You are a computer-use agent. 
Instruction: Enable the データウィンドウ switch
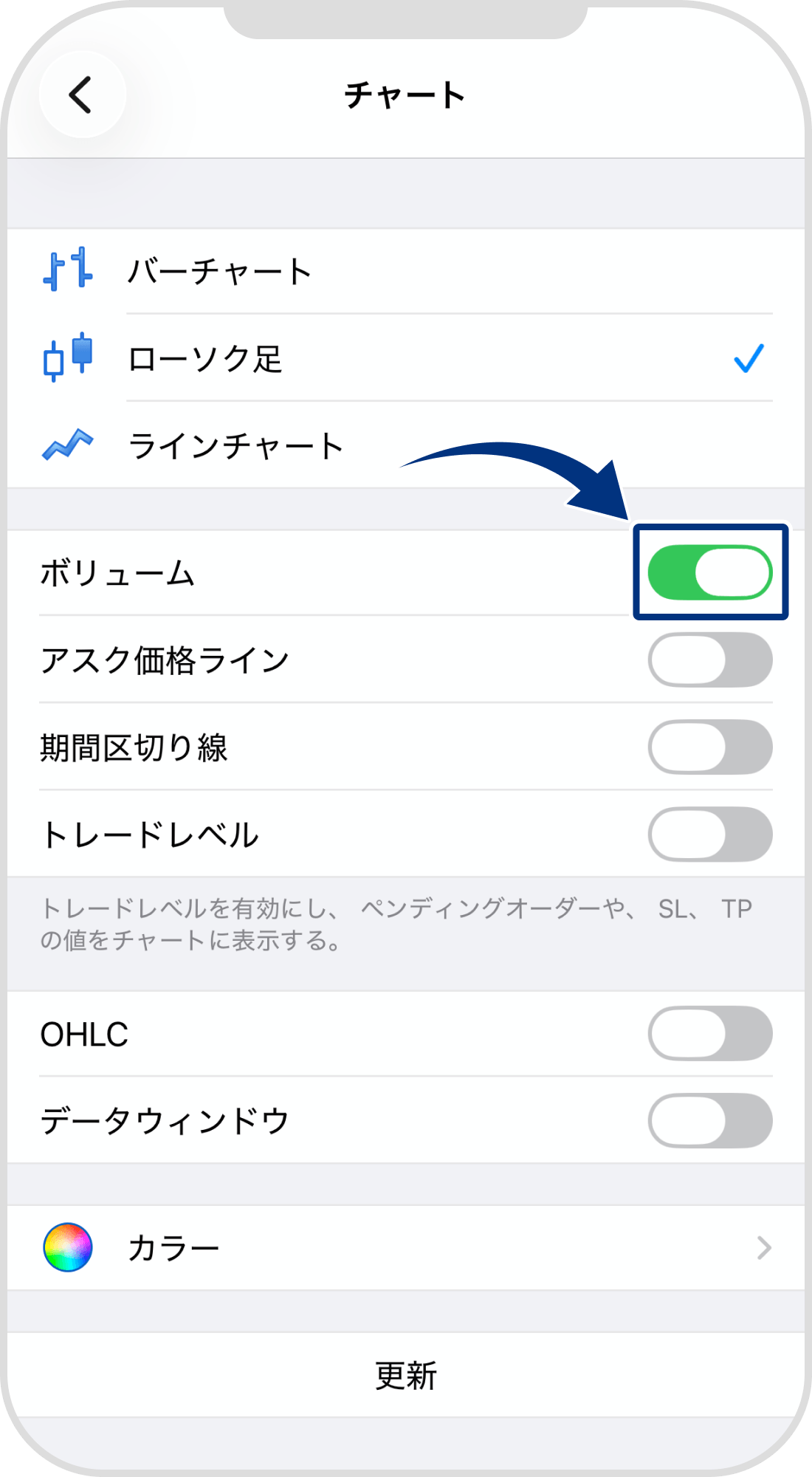(x=710, y=1120)
